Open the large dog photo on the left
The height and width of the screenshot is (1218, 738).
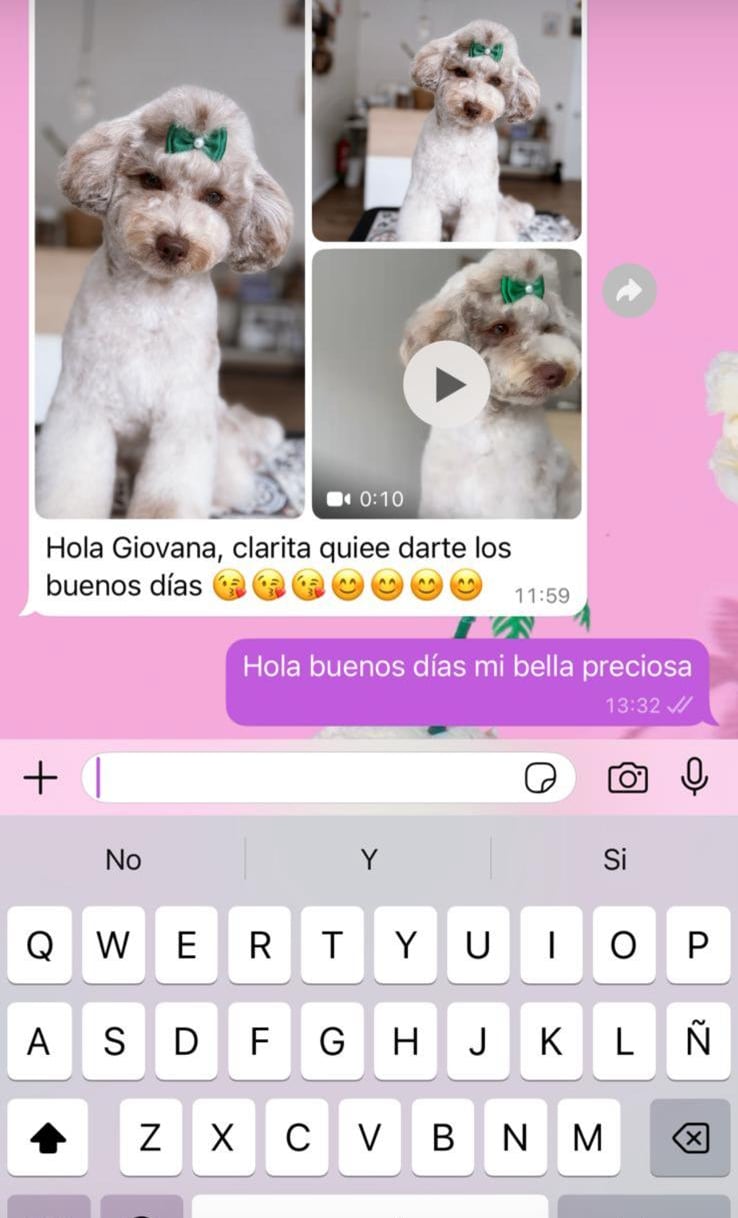(170, 259)
